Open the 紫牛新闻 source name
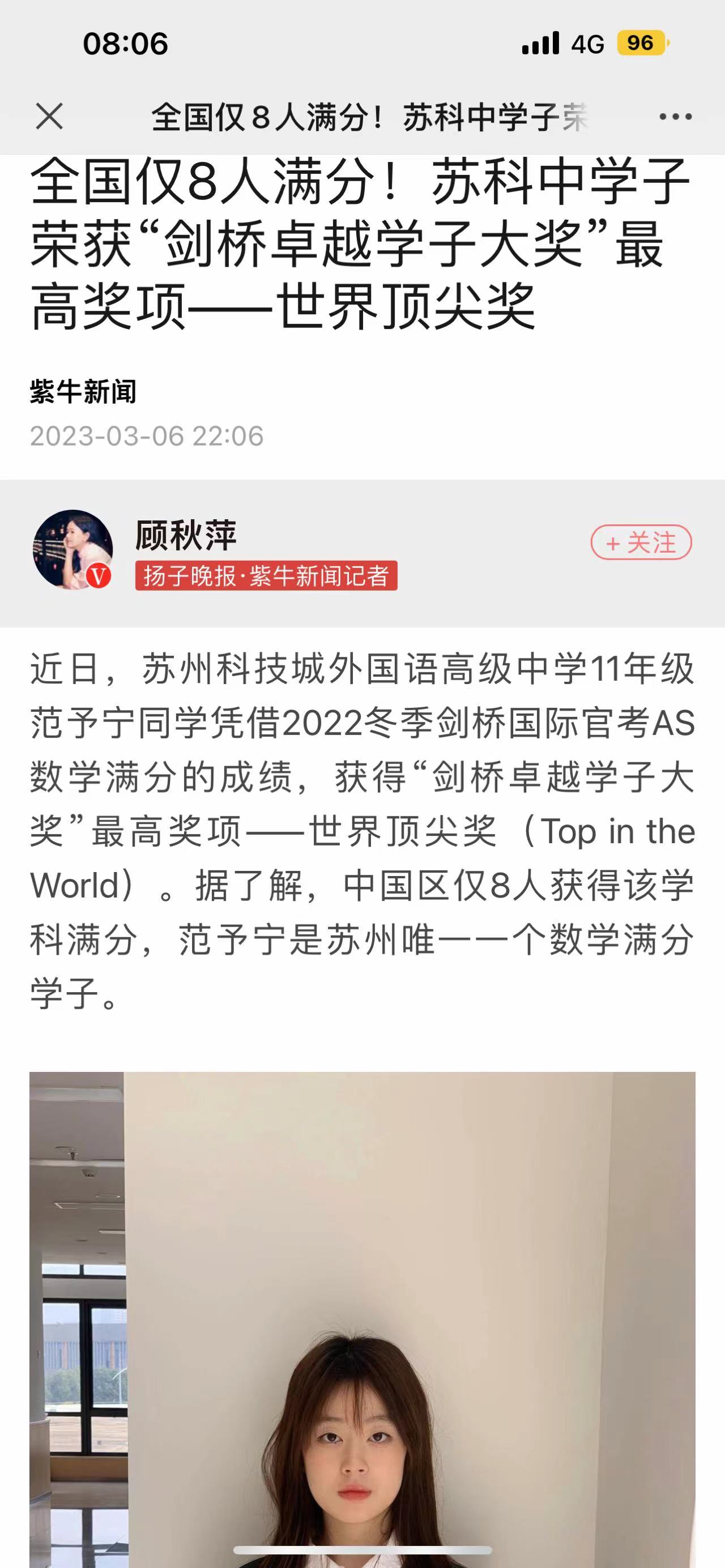Screen dimensions: 725x1568 pos(83,391)
